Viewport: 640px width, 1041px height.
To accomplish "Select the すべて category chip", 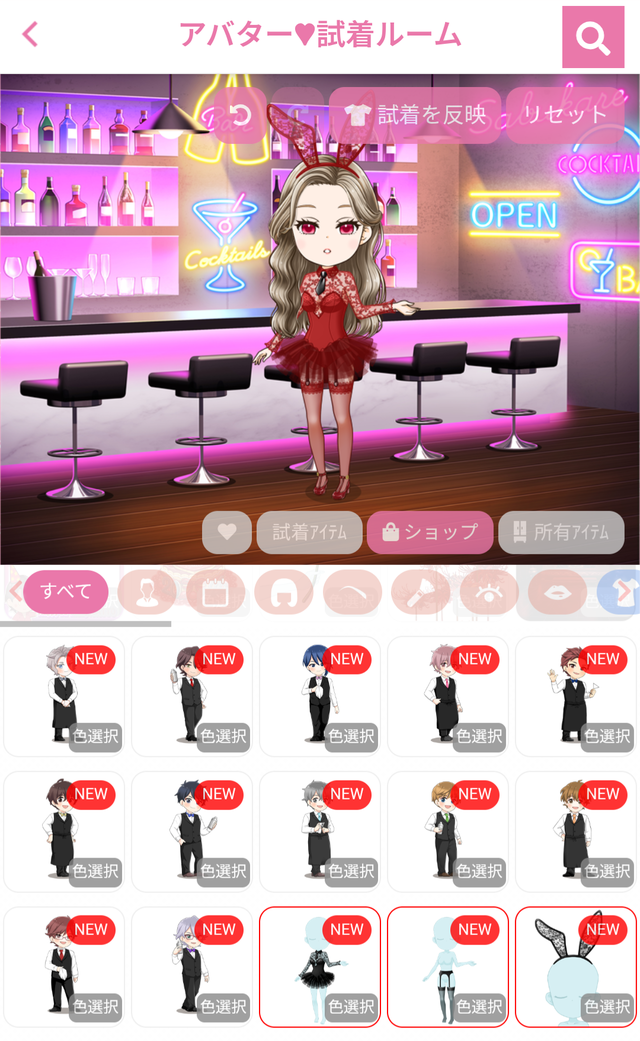I will click(65, 591).
